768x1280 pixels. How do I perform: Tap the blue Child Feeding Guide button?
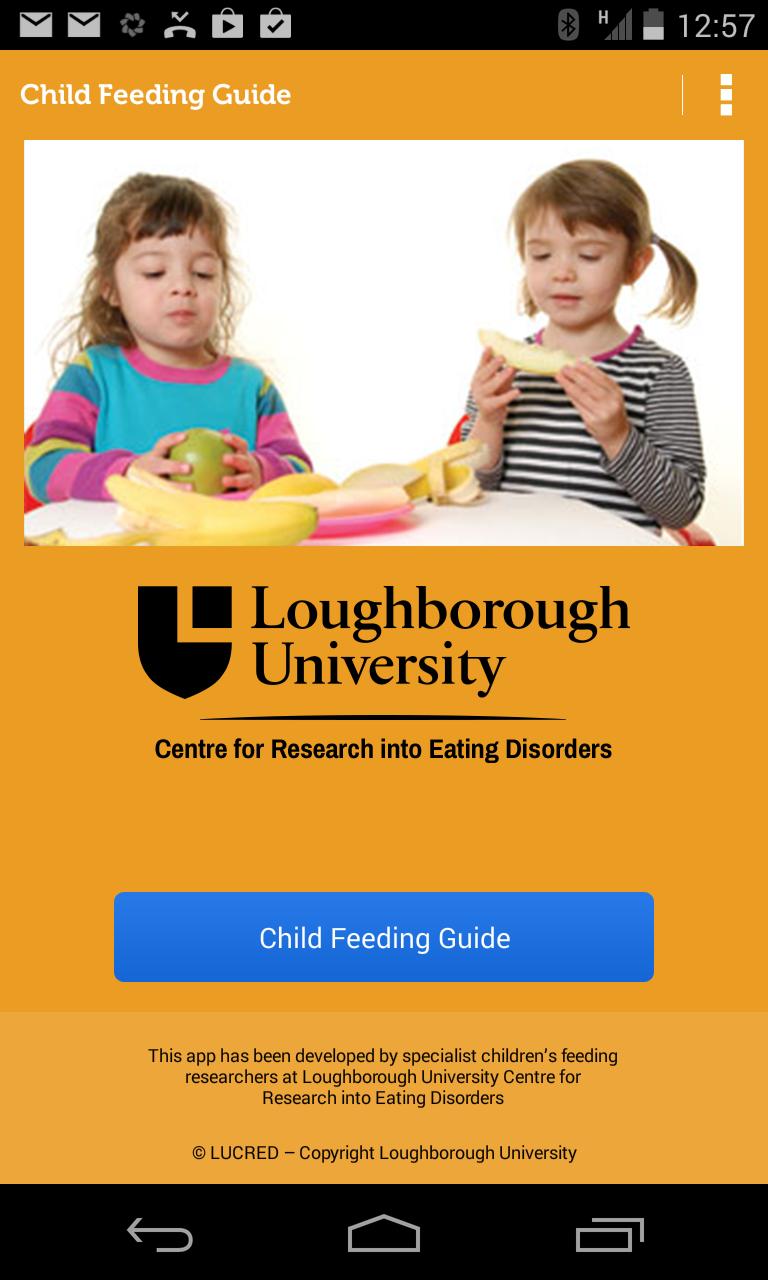[384, 937]
